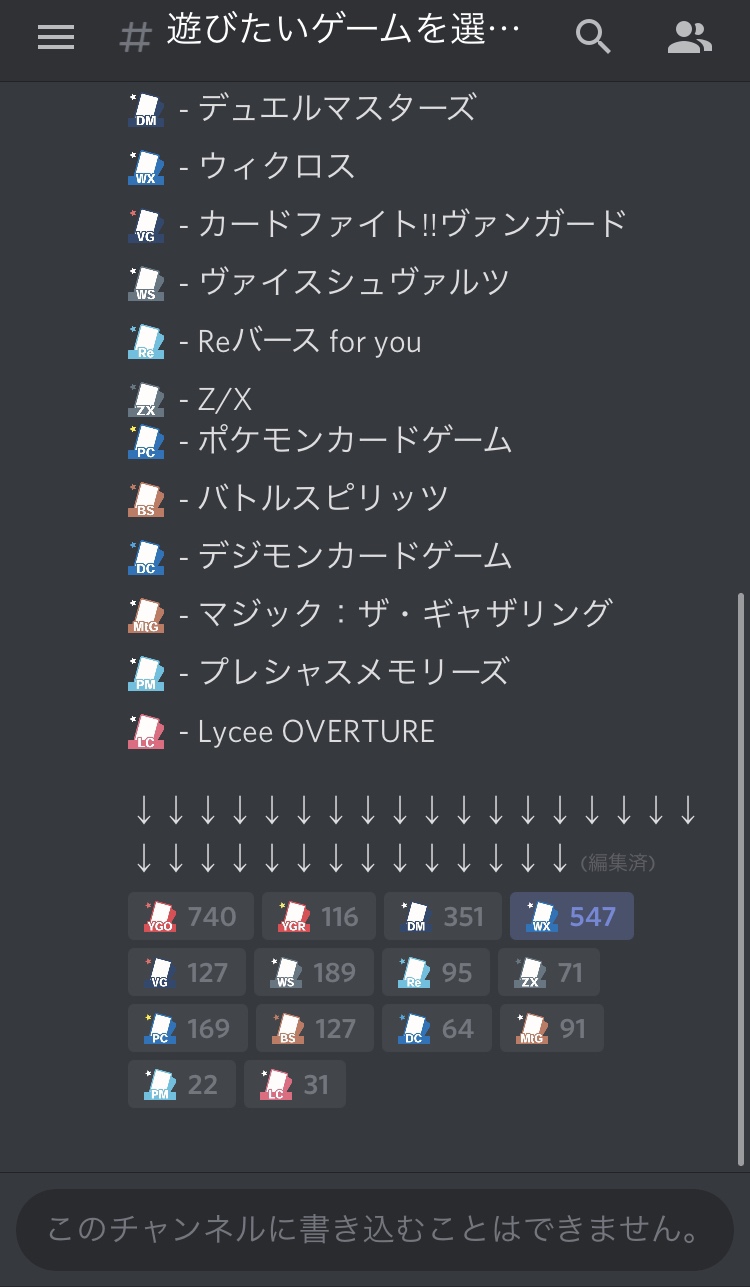Add the PC reaction showing 169
The image size is (750, 1287).
tap(187, 1028)
